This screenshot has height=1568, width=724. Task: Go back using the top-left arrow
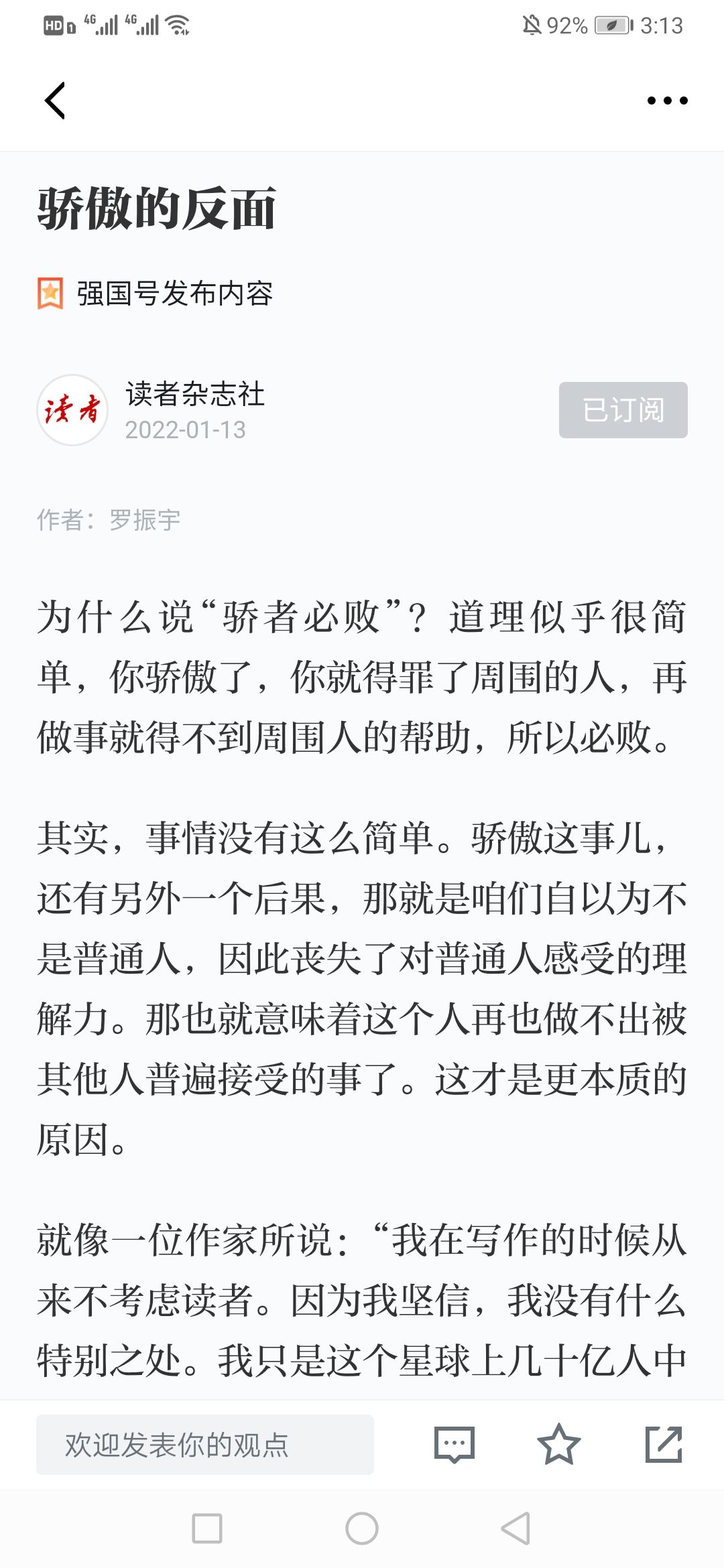click(x=55, y=101)
